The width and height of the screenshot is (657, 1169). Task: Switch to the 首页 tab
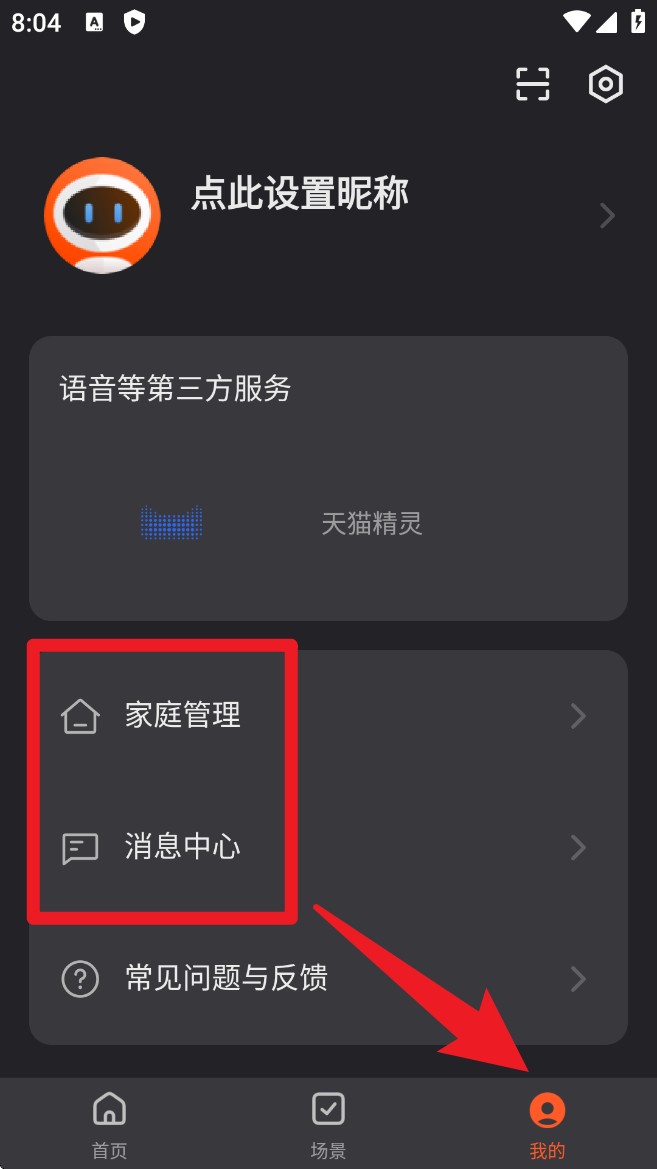point(109,1124)
